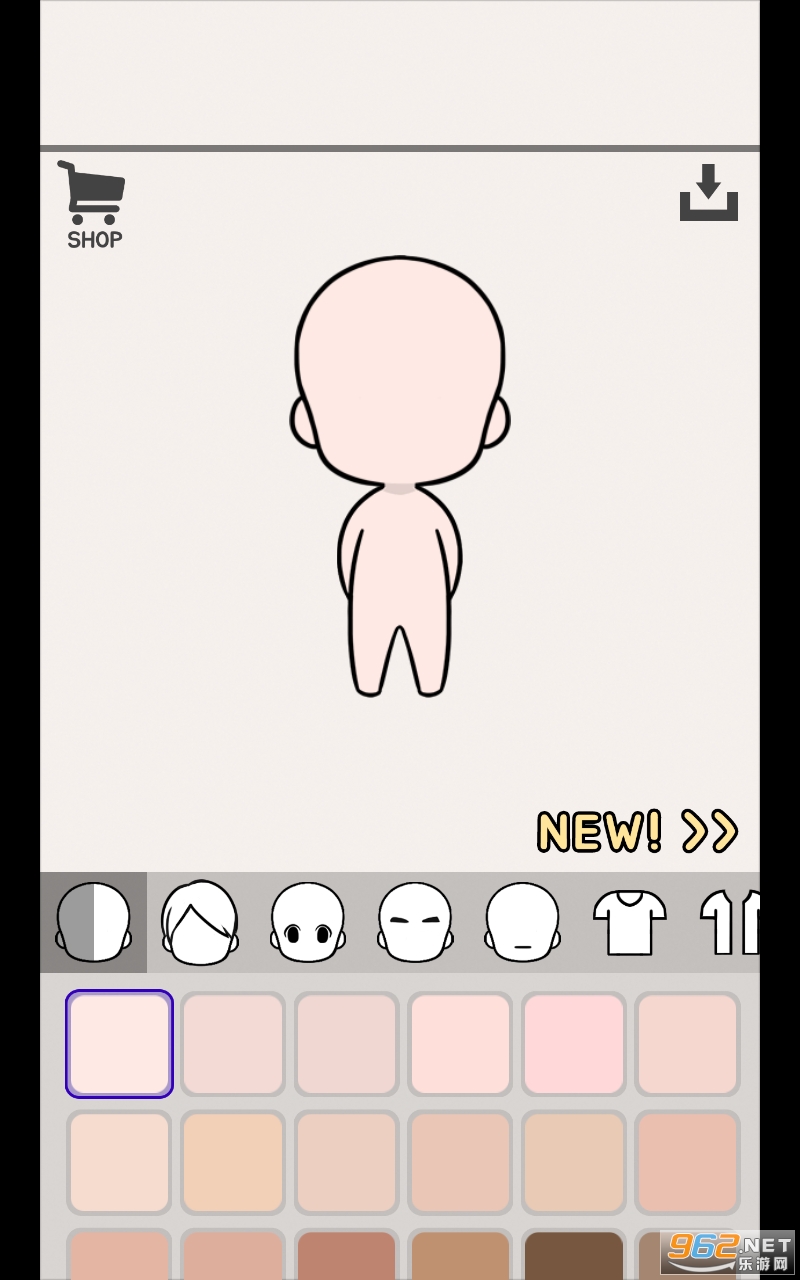800x1280 pixels.
Task: Switch to the hairstyle category tab
Action: (x=200, y=922)
